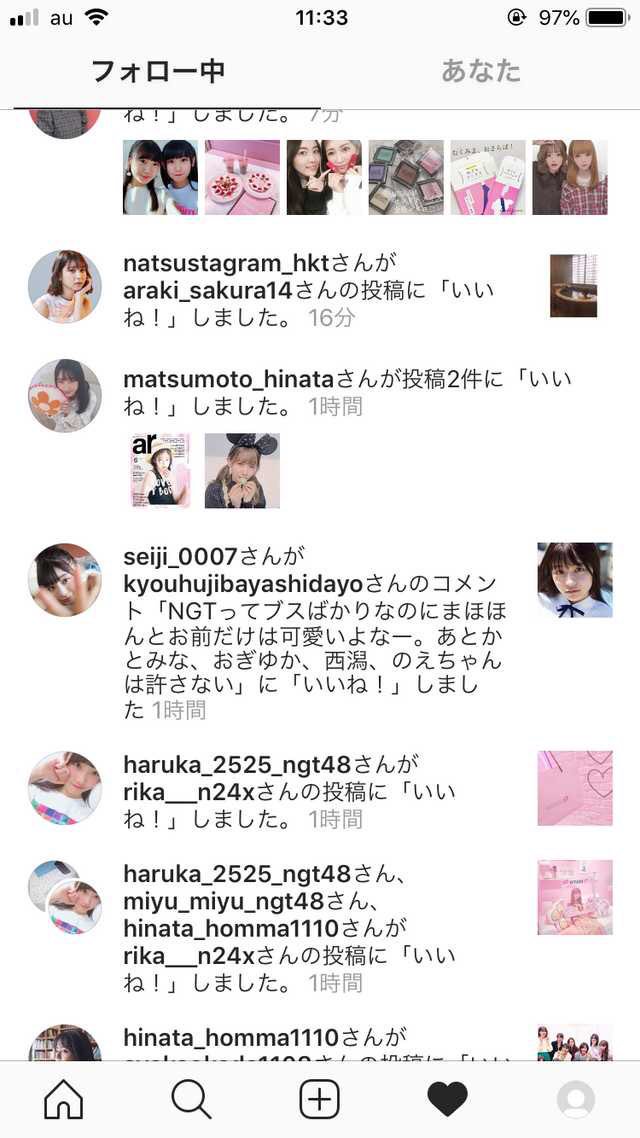The image size is (640, 1138).
Task: View the post commented by kyouhujibayashidayo
Action: pos(574,580)
